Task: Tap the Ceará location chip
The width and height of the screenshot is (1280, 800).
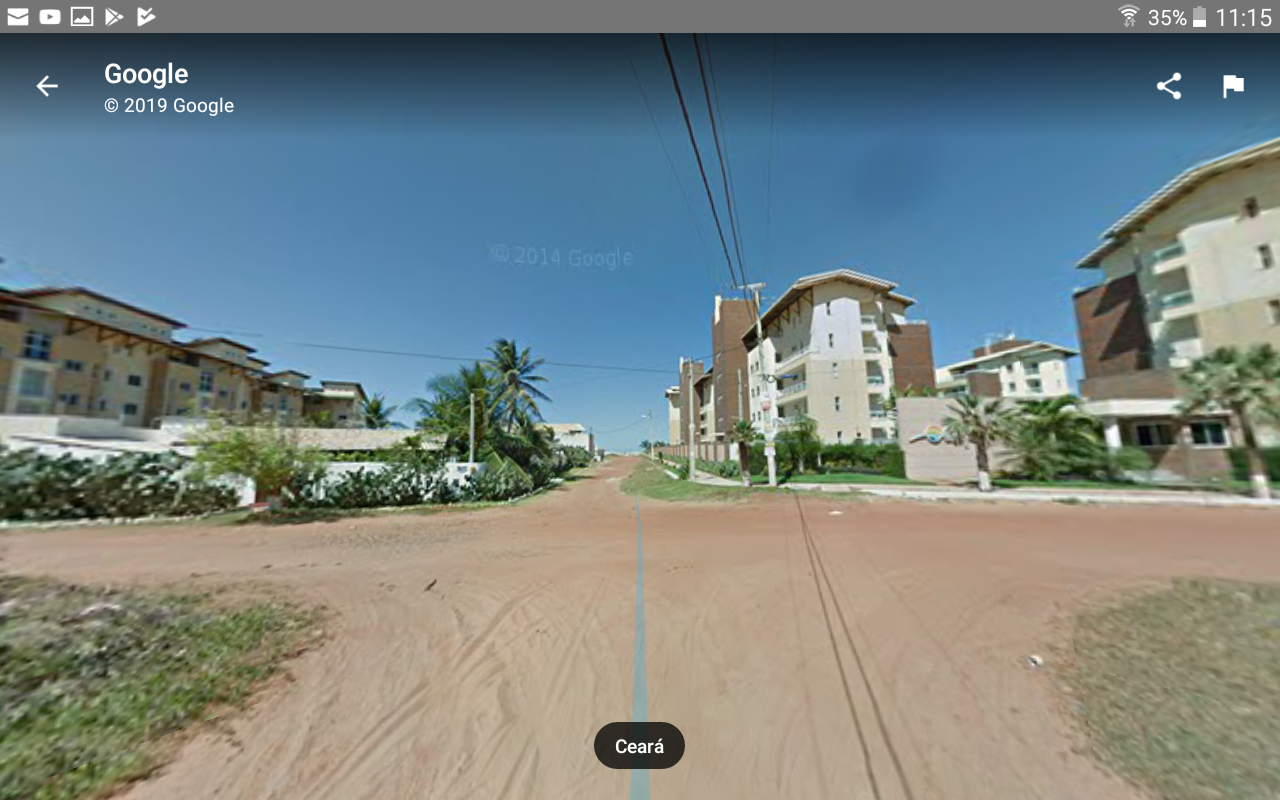Action: pyautogui.click(x=639, y=746)
